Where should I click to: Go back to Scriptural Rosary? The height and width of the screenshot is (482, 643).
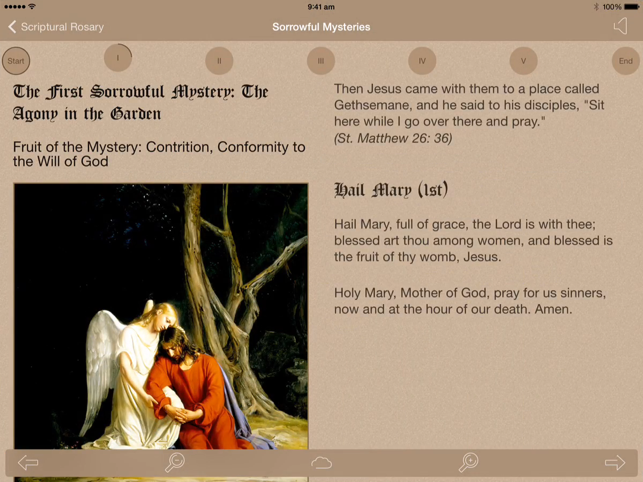56,27
